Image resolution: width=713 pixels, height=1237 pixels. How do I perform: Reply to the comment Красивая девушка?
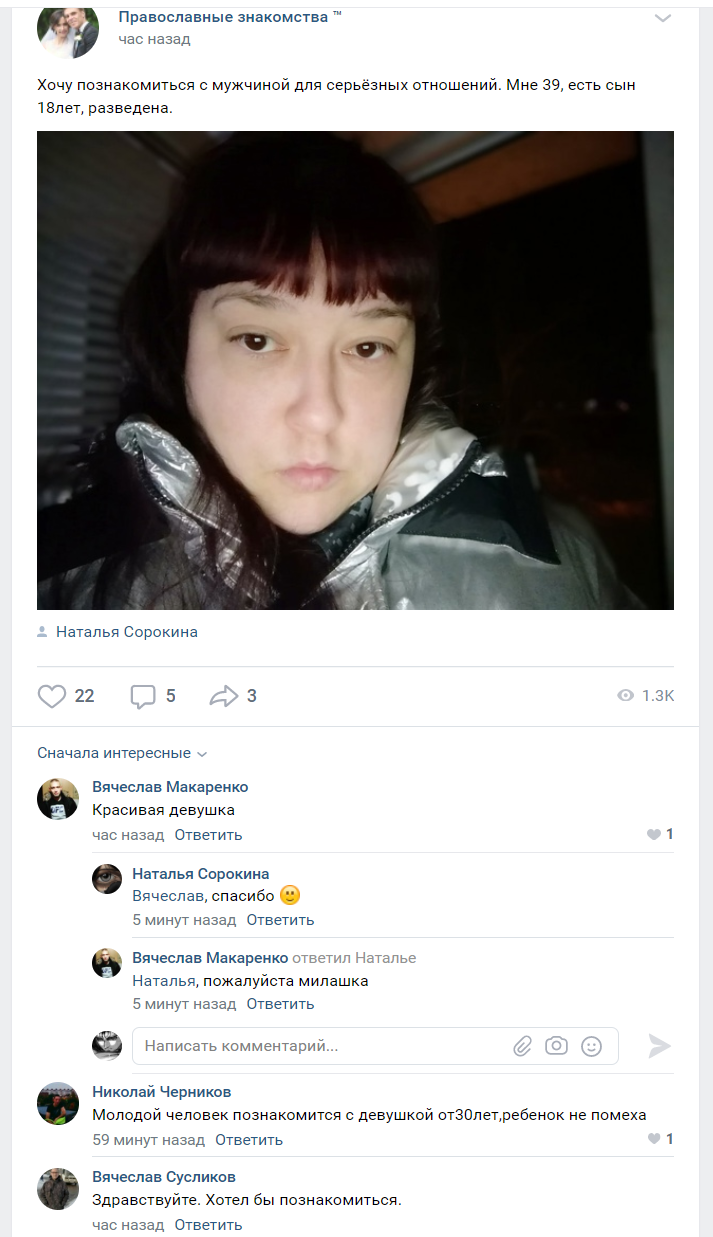pyautogui.click(x=208, y=835)
